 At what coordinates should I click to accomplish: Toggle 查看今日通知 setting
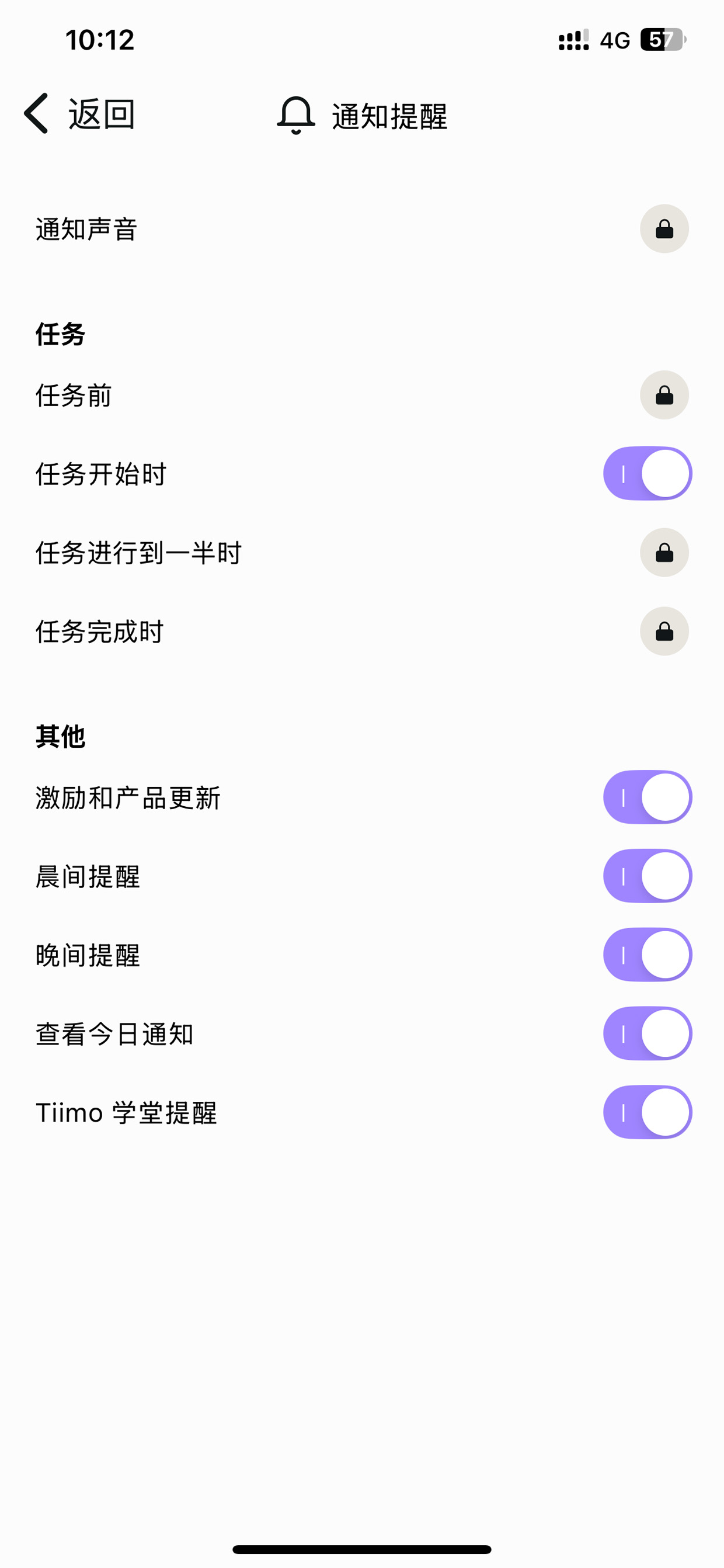pyautogui.click(x=648, y=1033)
